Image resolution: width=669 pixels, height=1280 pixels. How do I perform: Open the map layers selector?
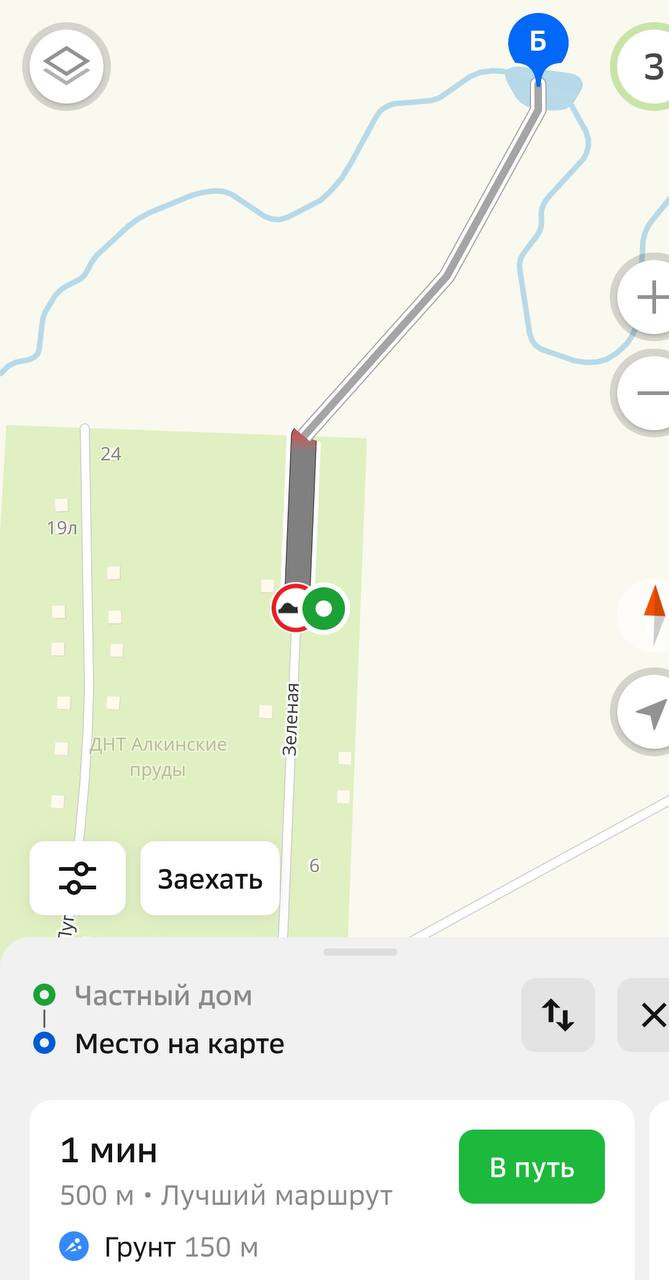(x=66, y=66)
